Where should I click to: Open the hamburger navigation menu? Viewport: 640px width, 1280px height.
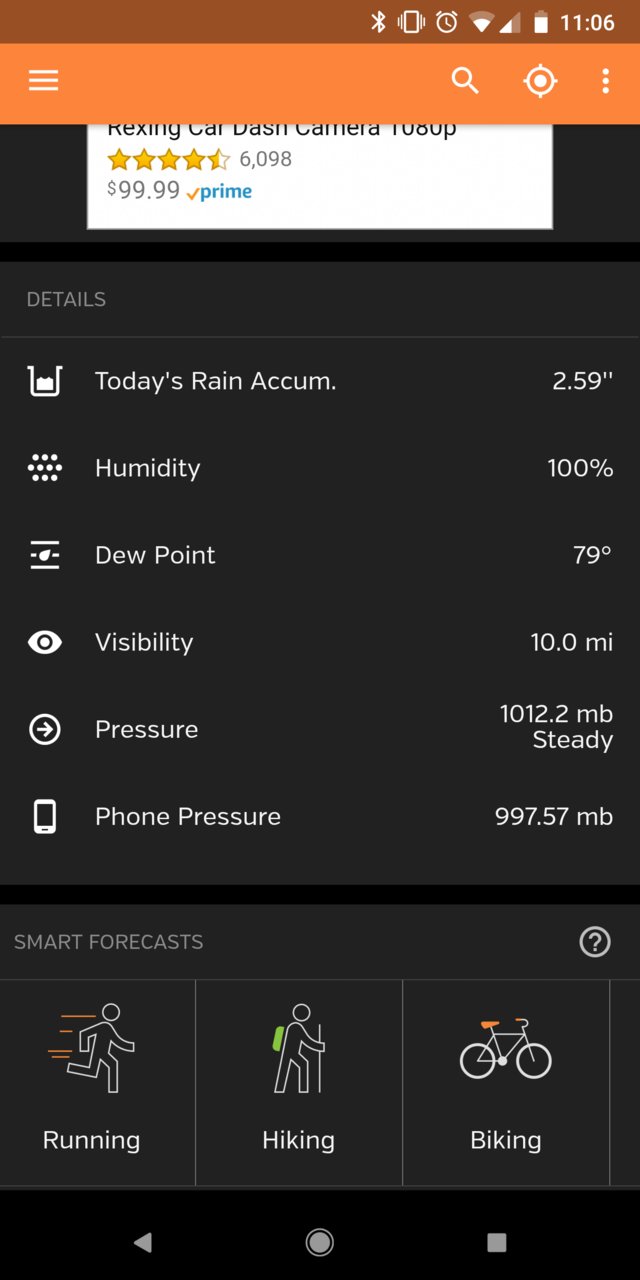click(43, 81)
